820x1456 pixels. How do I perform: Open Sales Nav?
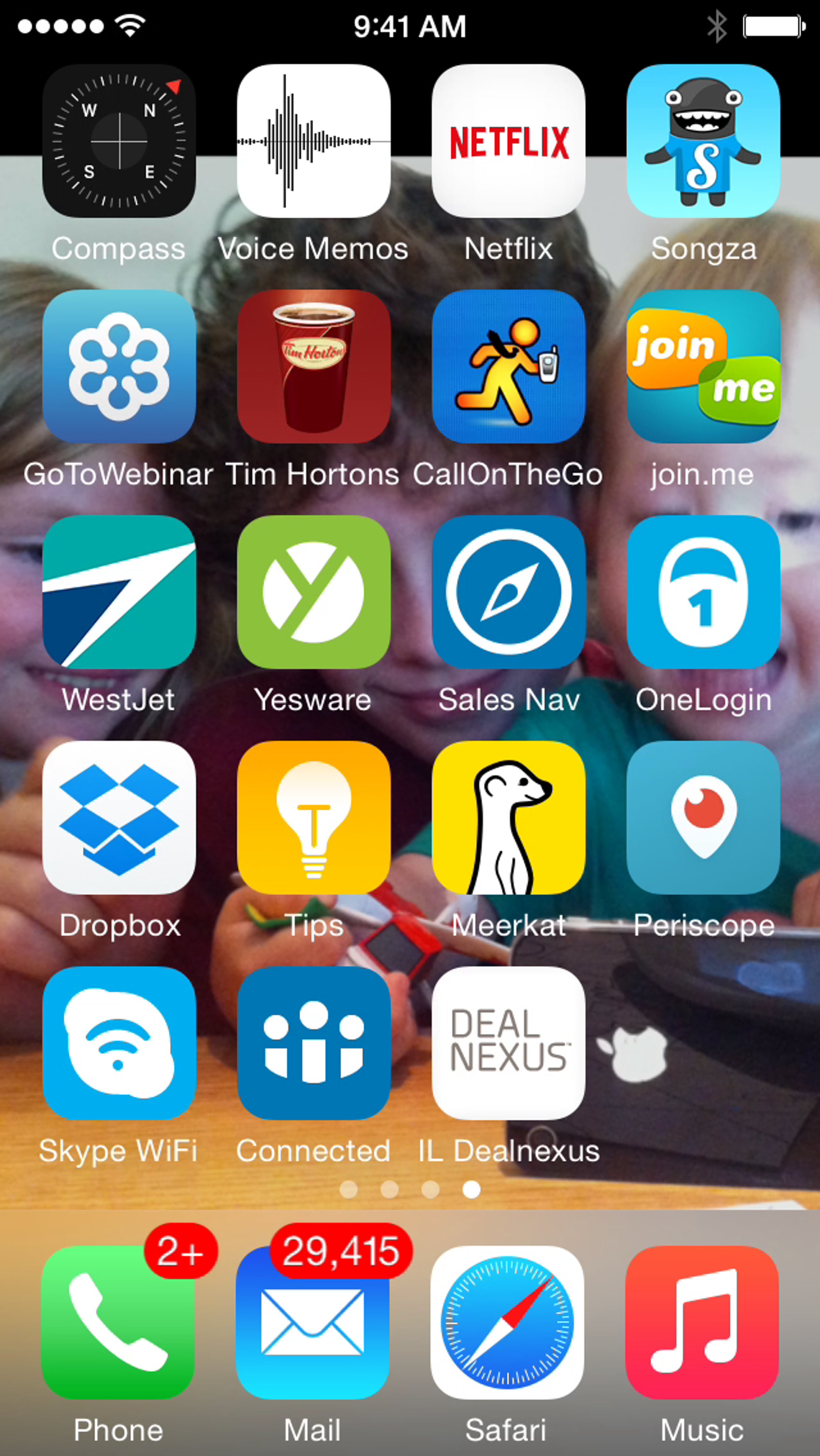509,592
